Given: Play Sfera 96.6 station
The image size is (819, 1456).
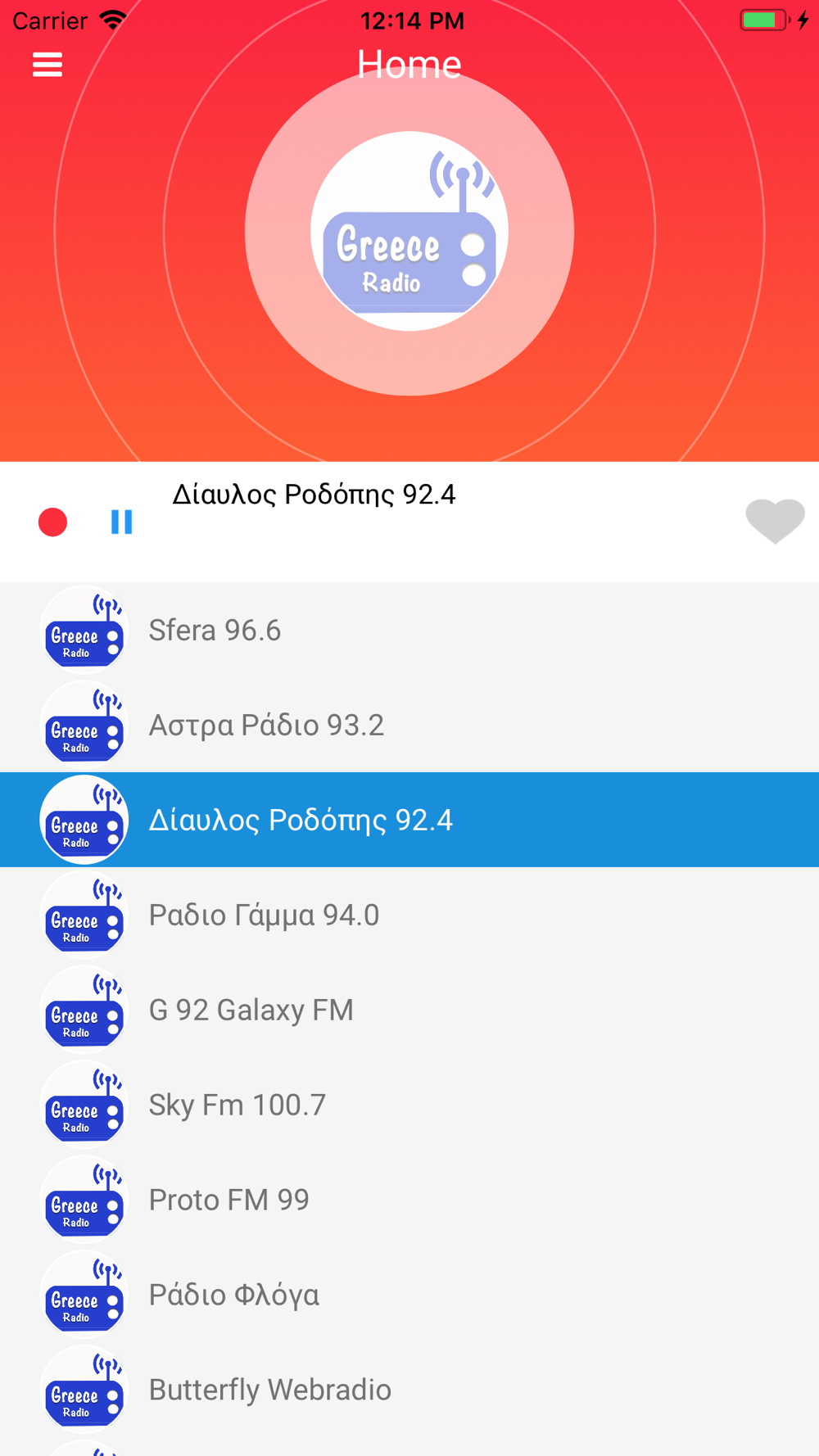Looking at the screenshot, I should [409, 630].
